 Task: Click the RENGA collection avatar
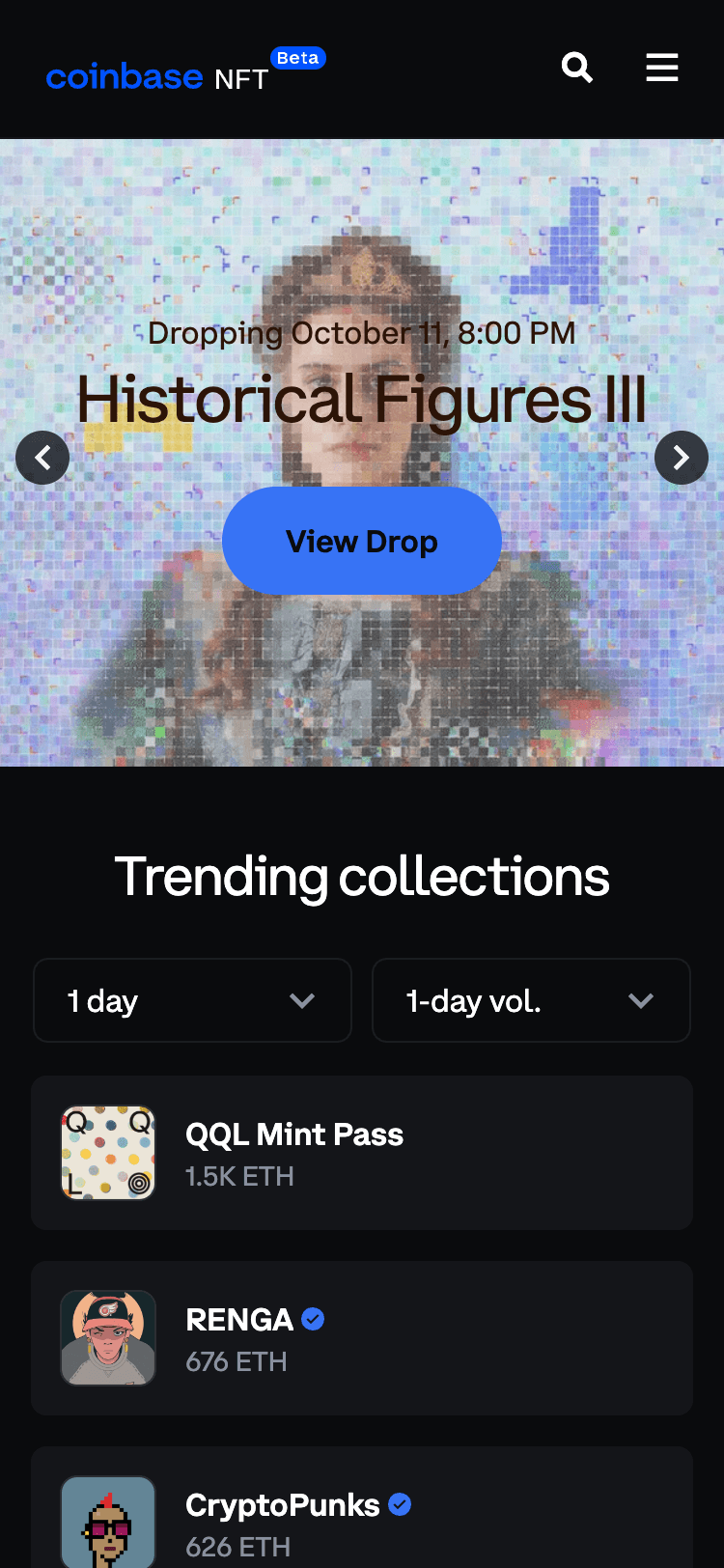coord(107,1337)
